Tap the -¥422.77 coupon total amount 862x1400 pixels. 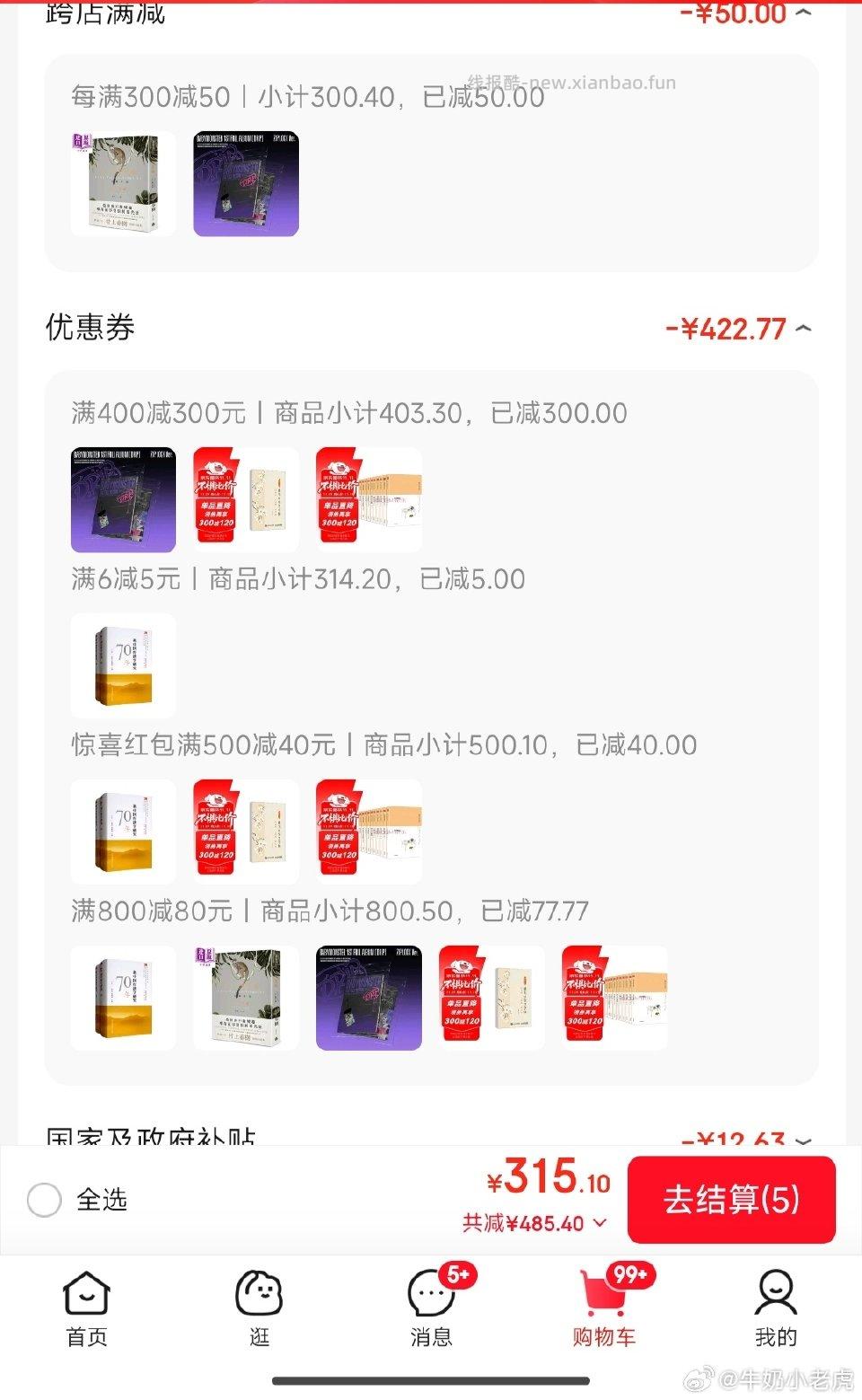pyautogui.click(x=727, y=328)
